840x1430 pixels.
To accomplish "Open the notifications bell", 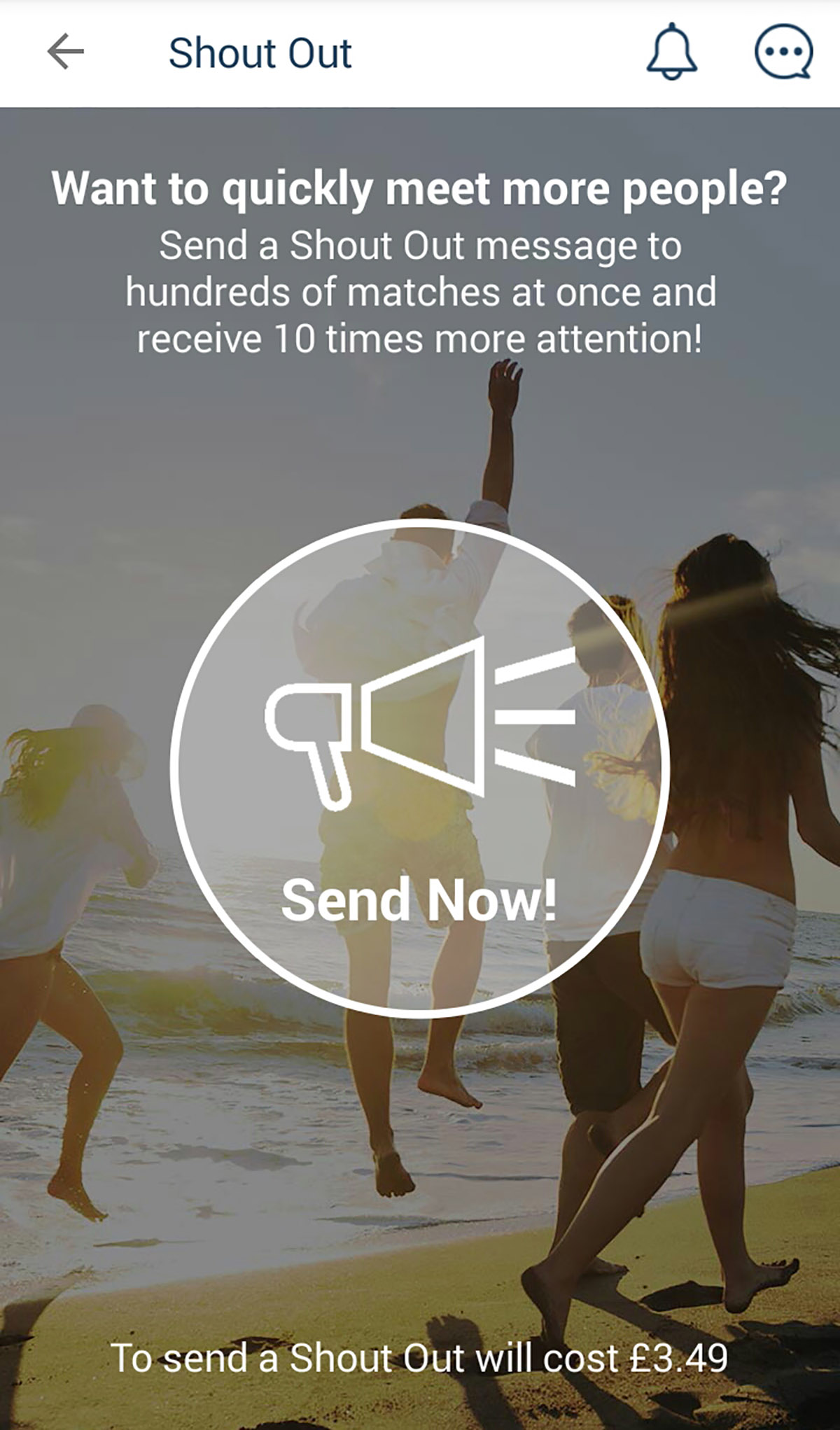I will [671, 52].
